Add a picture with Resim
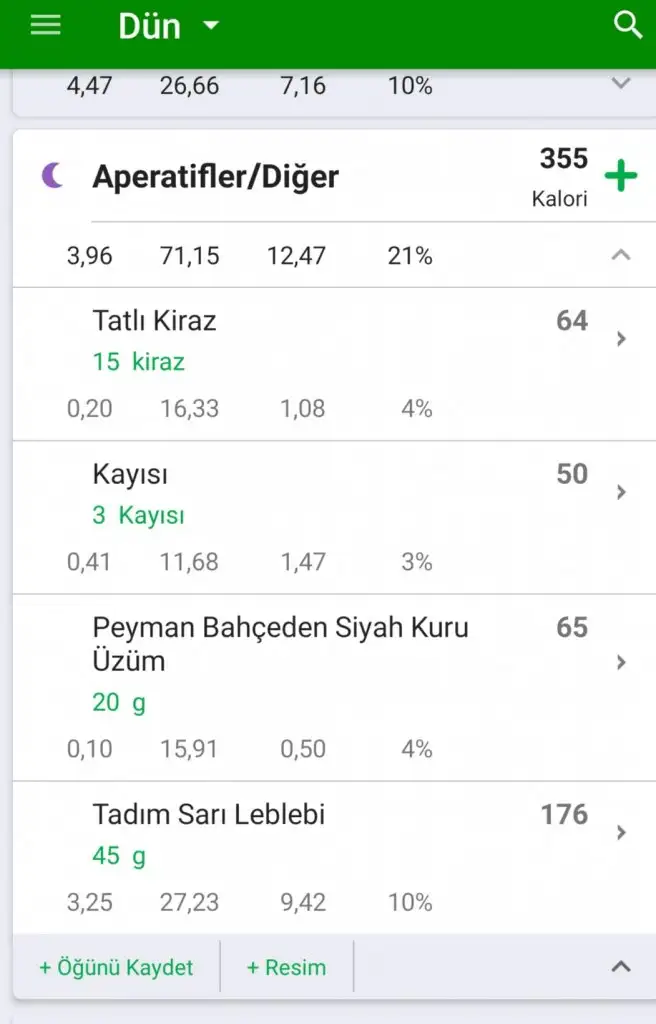The height and width of the screenshot is (1024, 656). pyautogui.click(x=286, y=967)
